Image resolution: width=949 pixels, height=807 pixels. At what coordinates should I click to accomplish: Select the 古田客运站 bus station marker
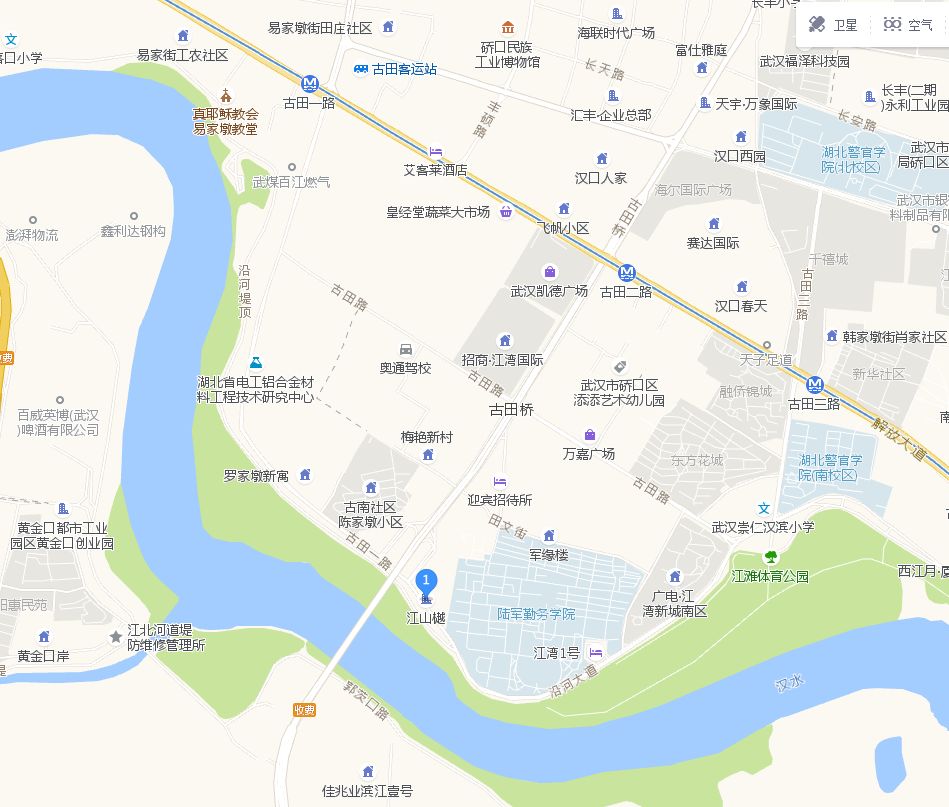pyautogui.click(x=360, y=69)
